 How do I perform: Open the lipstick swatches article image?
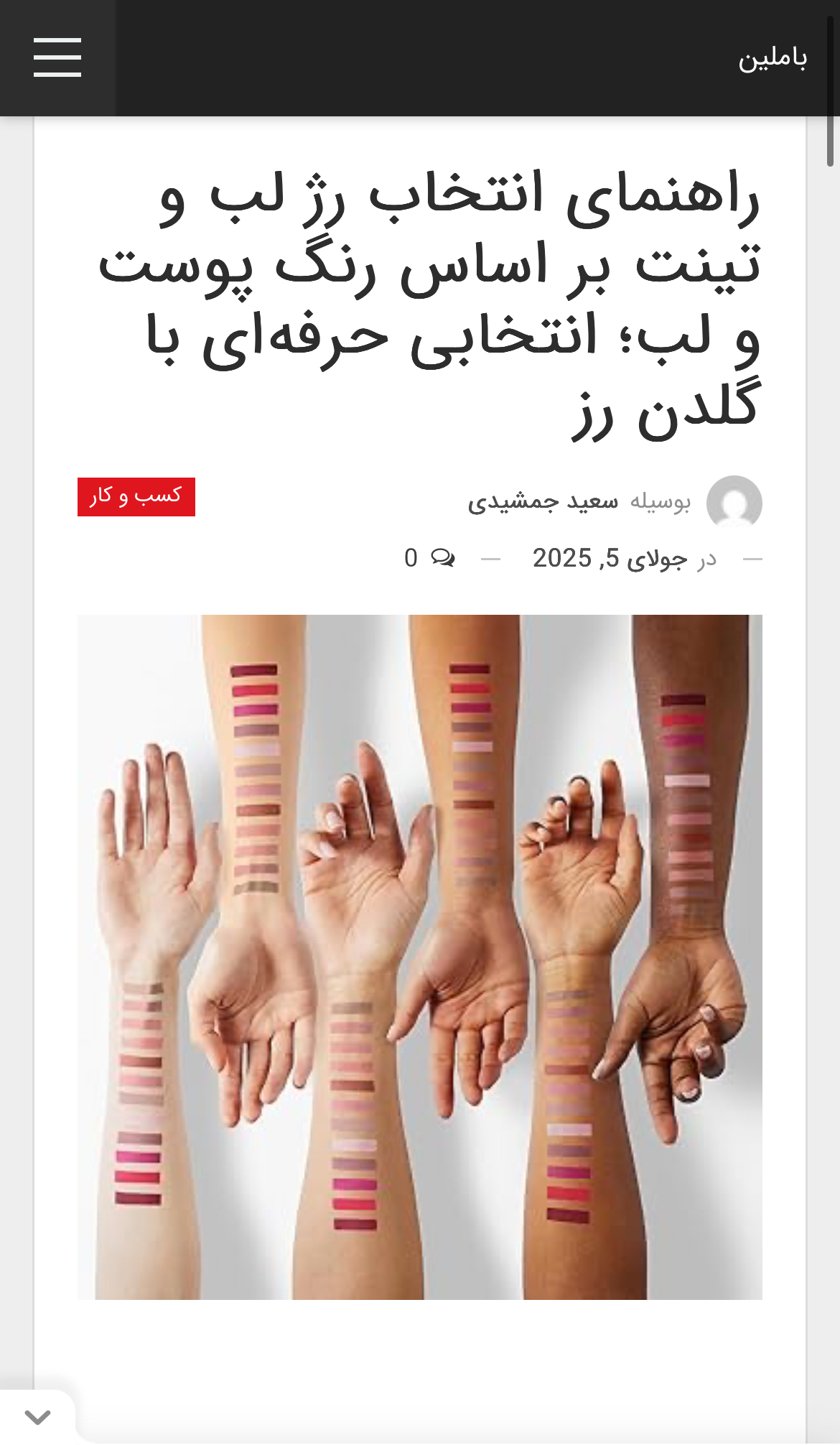click(420, 957)
